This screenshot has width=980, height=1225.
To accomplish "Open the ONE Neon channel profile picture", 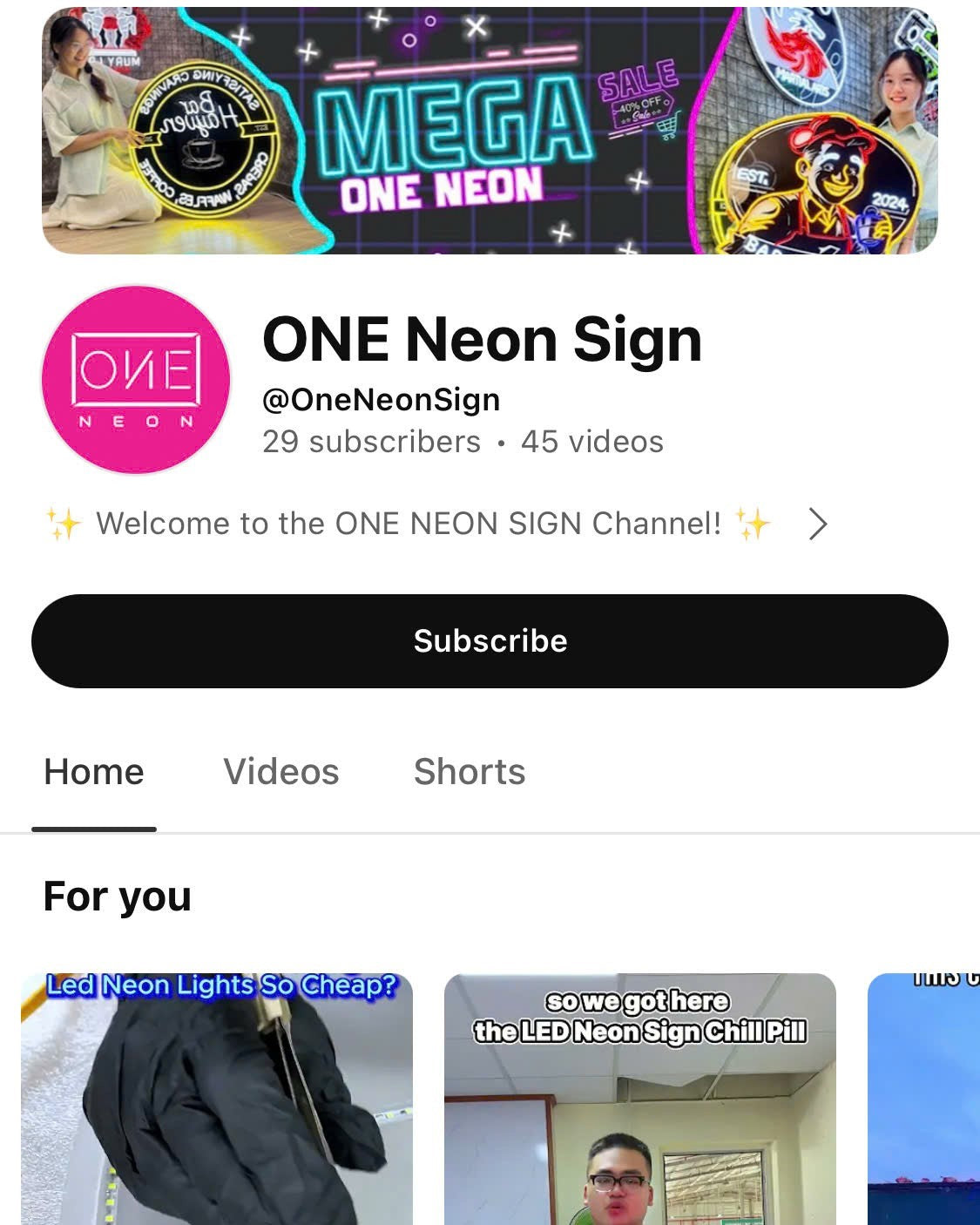I will coord(136,380).
